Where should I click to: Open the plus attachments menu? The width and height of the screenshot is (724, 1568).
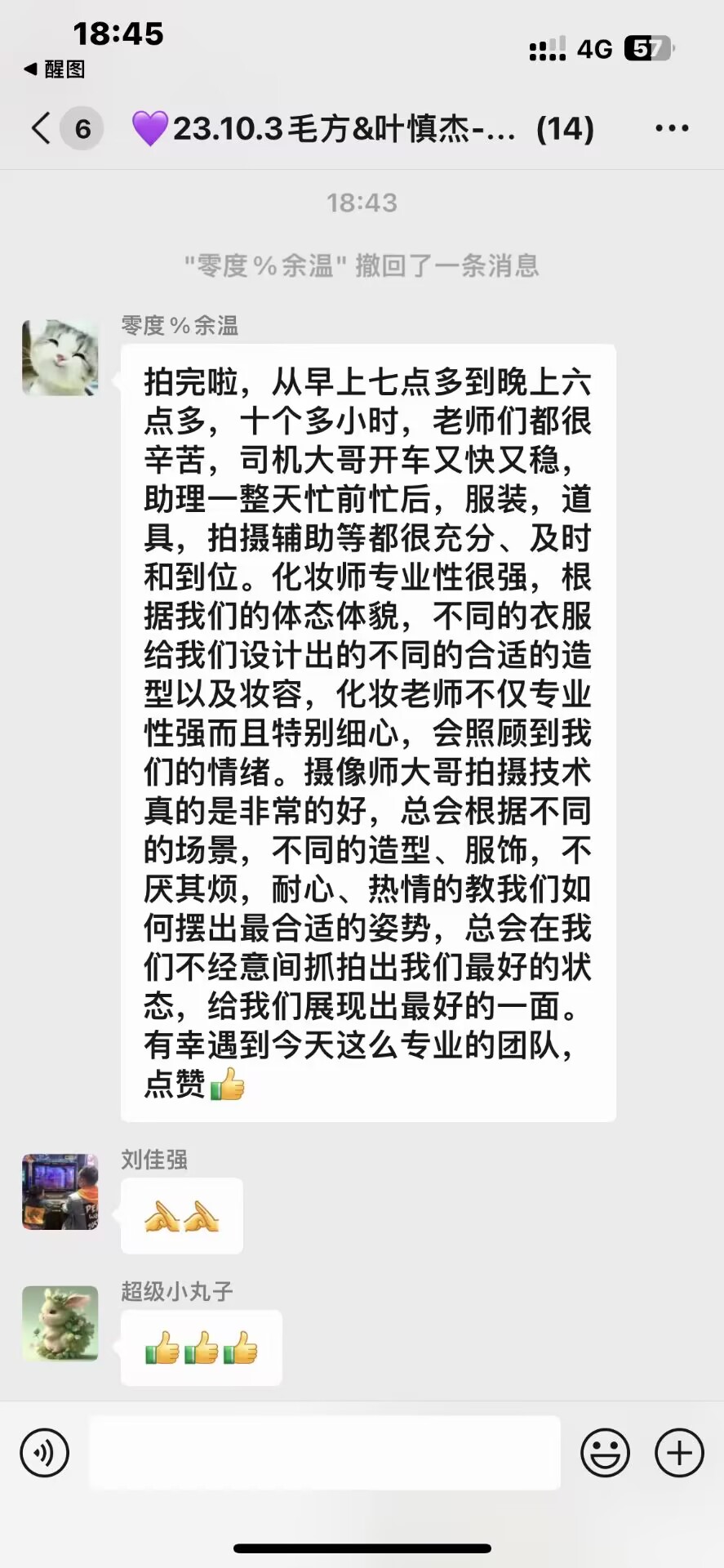pos(679,1453)
